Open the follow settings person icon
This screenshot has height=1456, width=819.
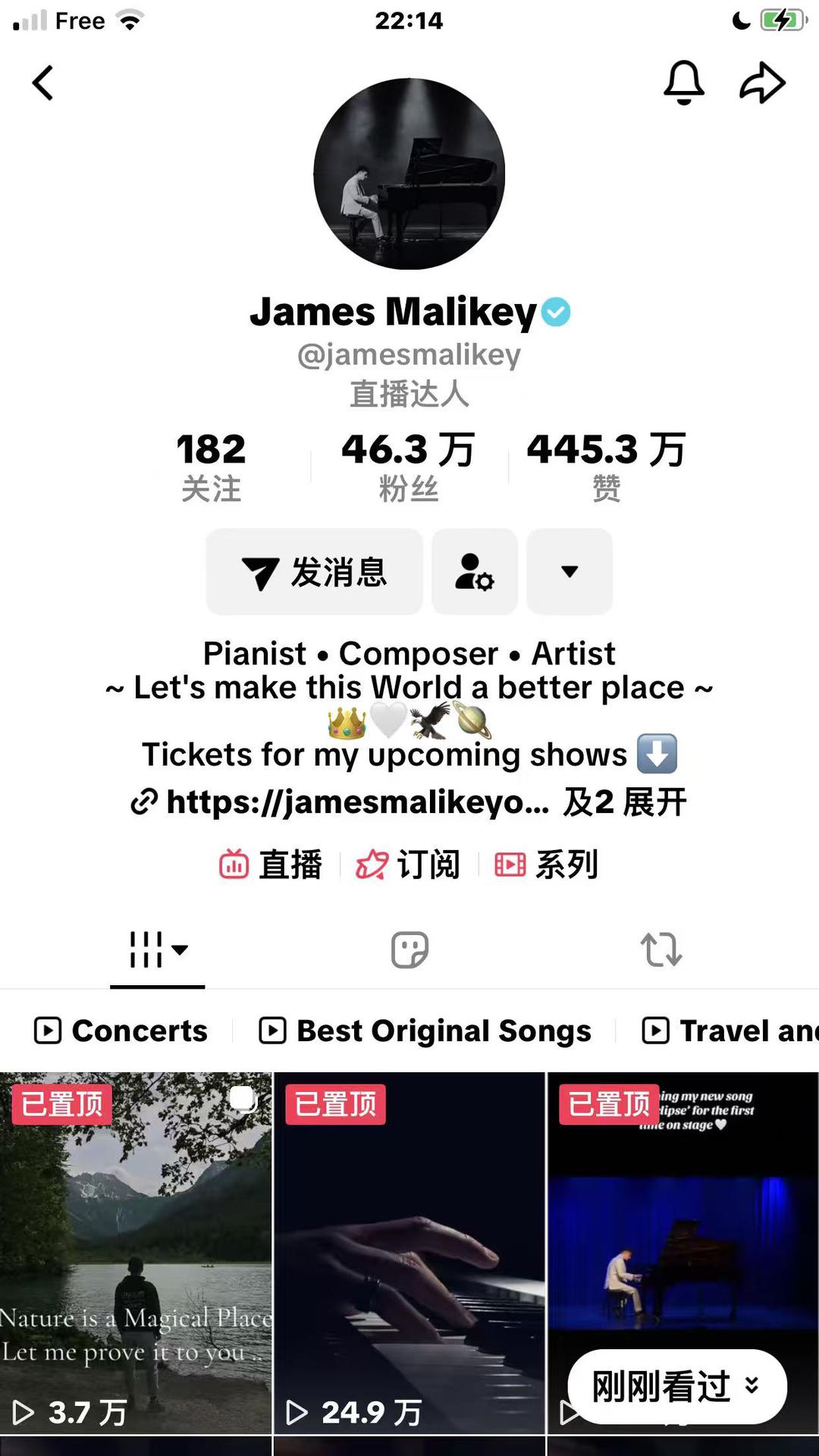pos(475,572)
